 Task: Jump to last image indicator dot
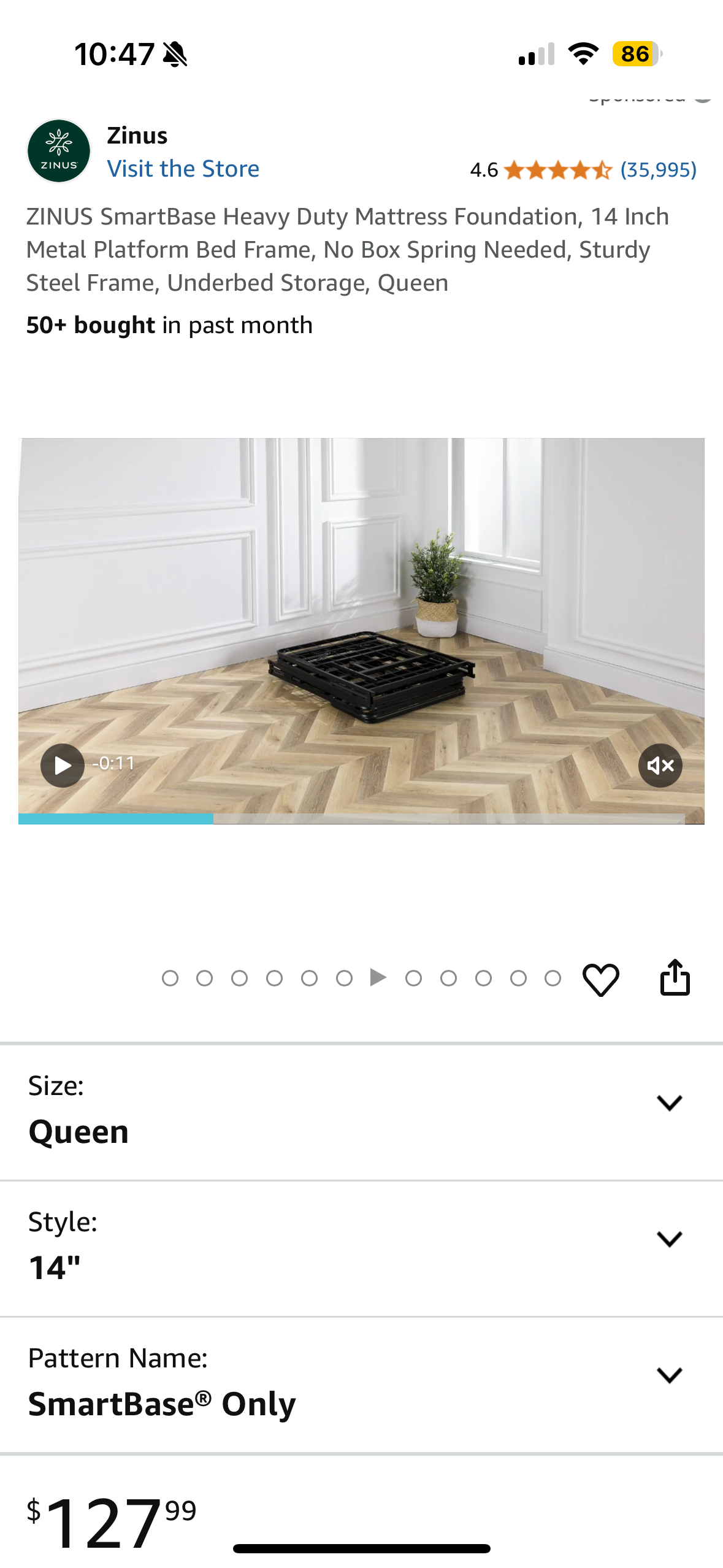[x=553, y=978]
